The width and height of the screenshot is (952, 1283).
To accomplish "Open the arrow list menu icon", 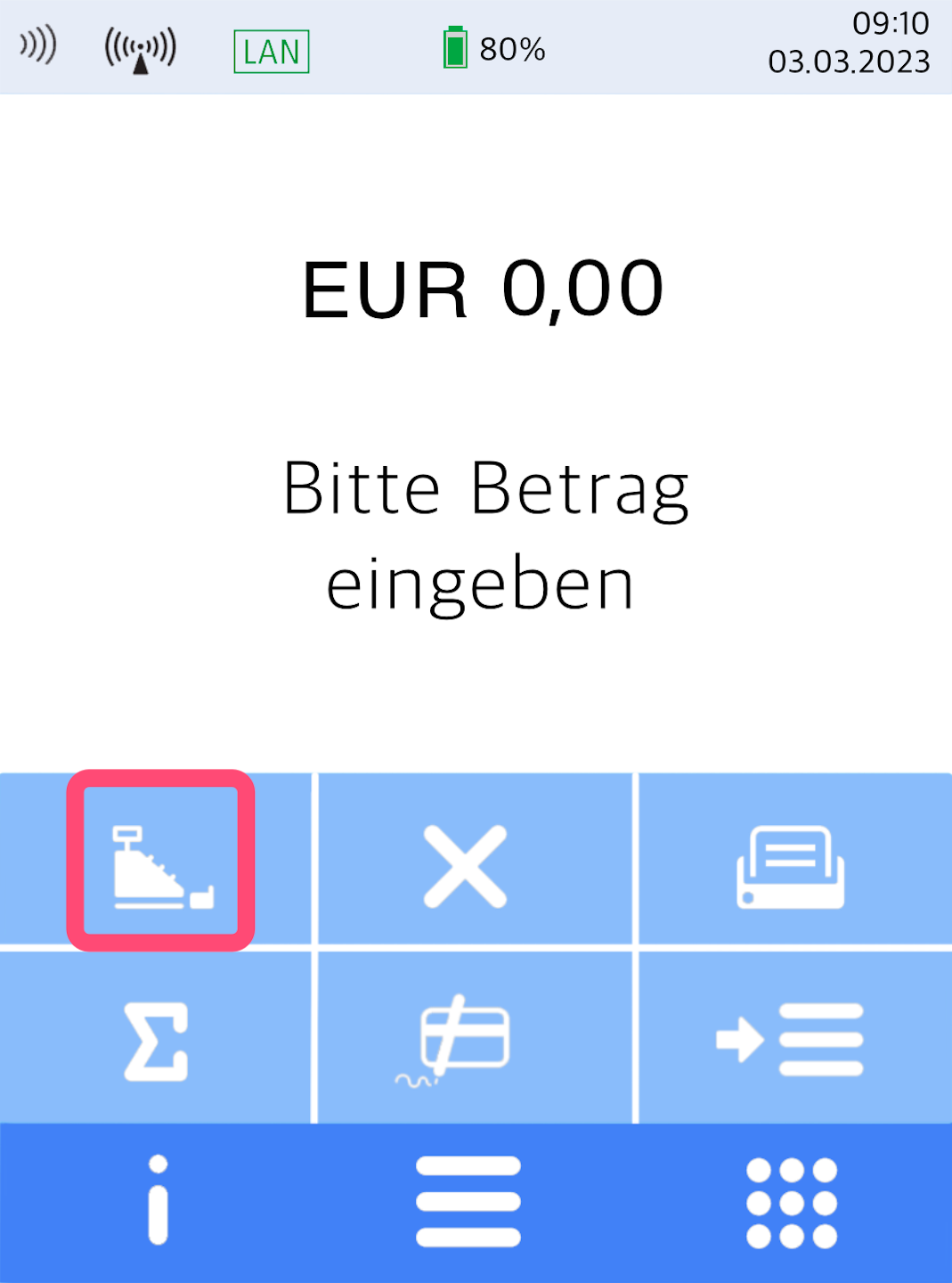I will tap(791, 1040).
